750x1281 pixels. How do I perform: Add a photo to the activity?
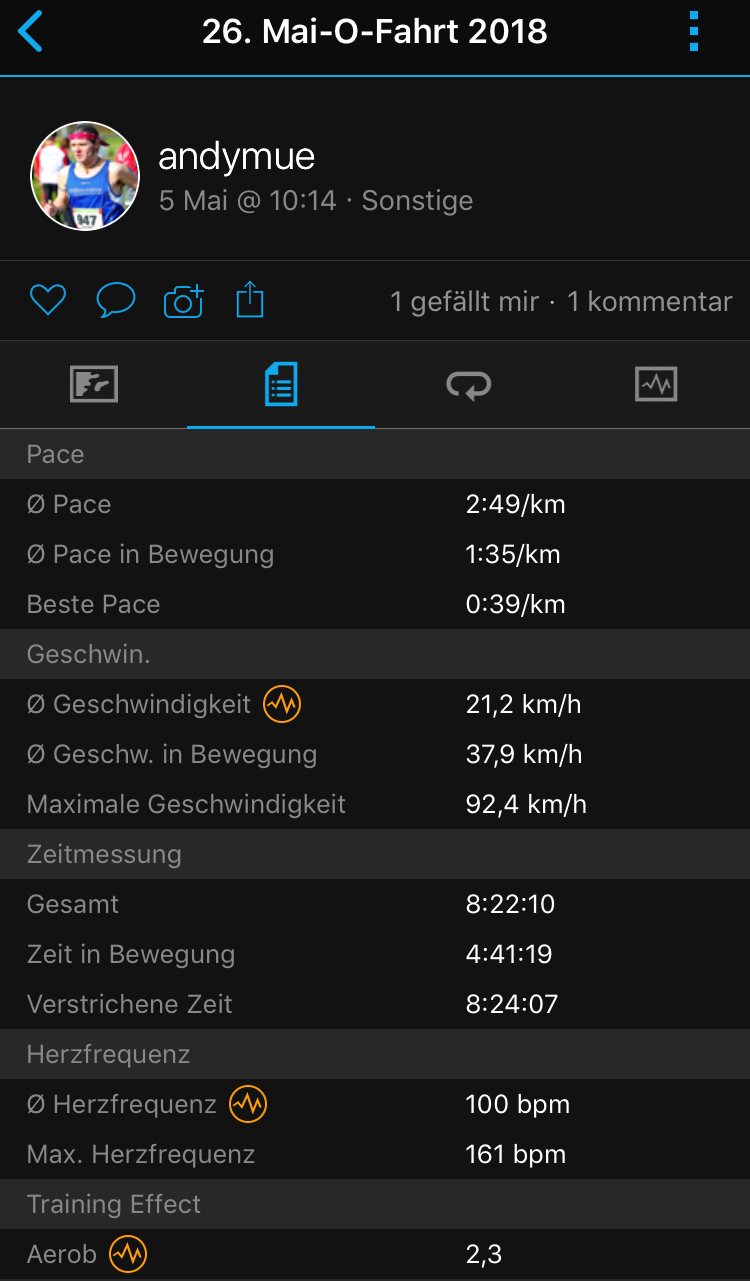pyautogui.click(x=183, y=300)
